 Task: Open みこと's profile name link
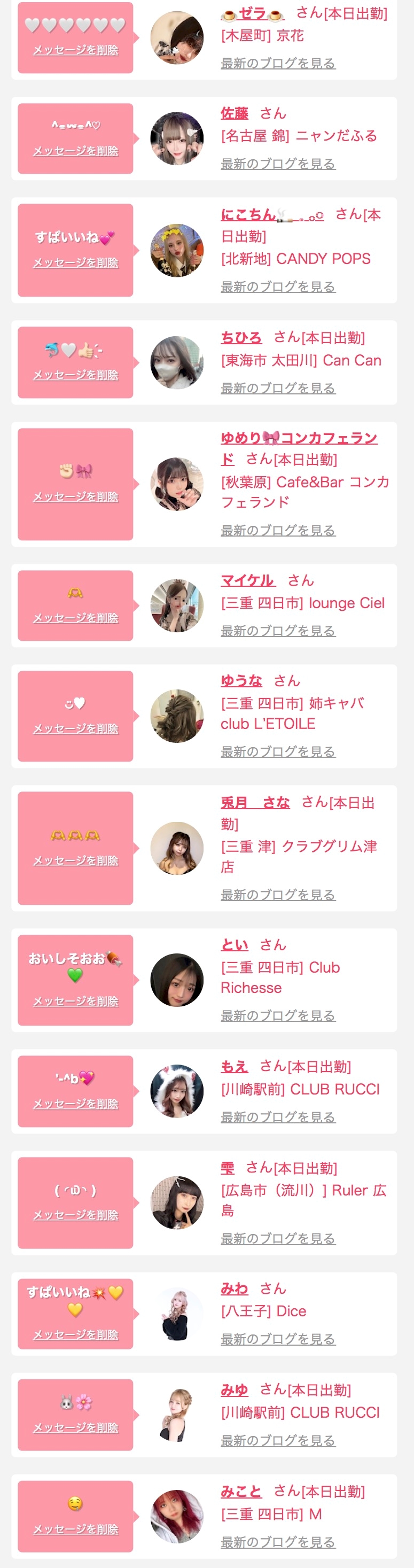pos(241,1491)
